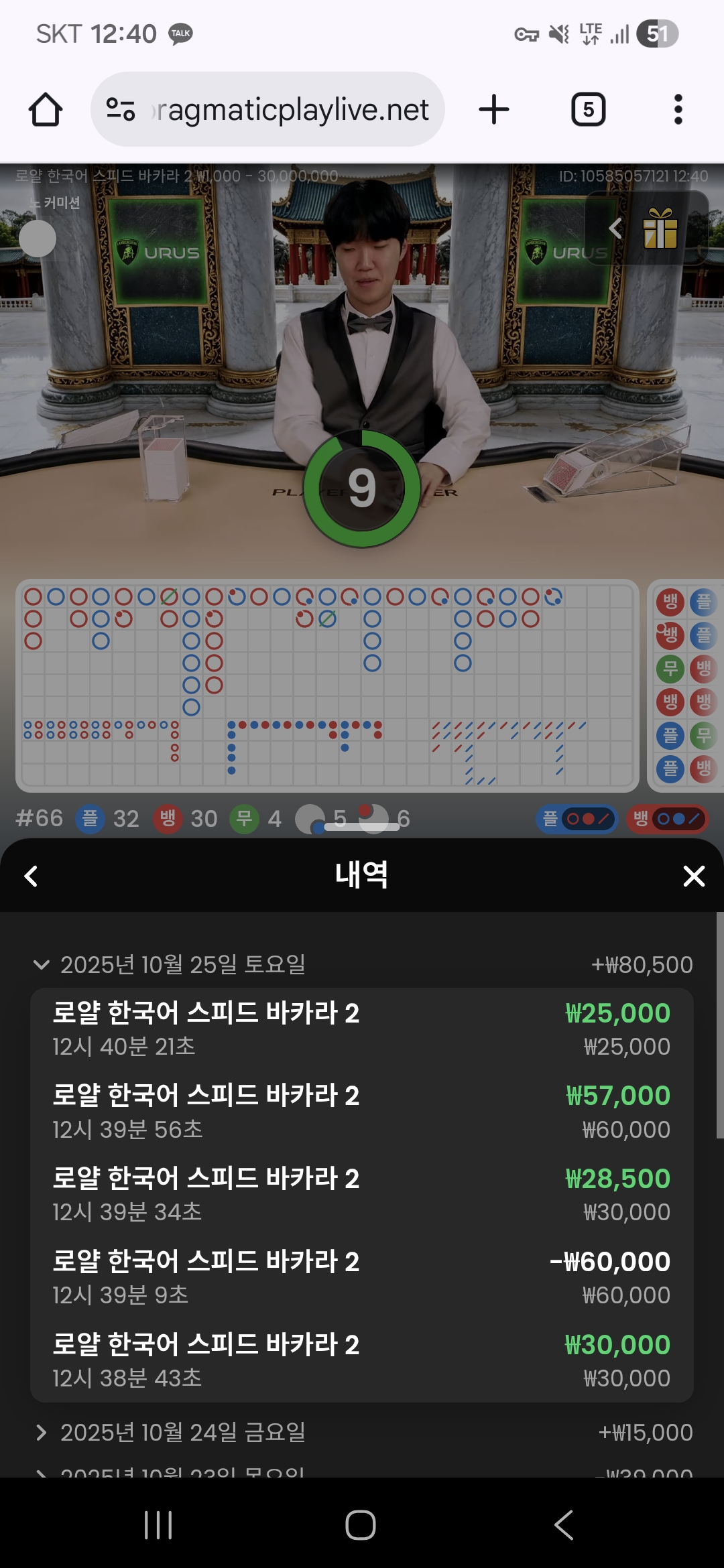The width and height of the screenshot is (724, 1568).
Task: Open the browser overflow menu
Action: point(678,110)
